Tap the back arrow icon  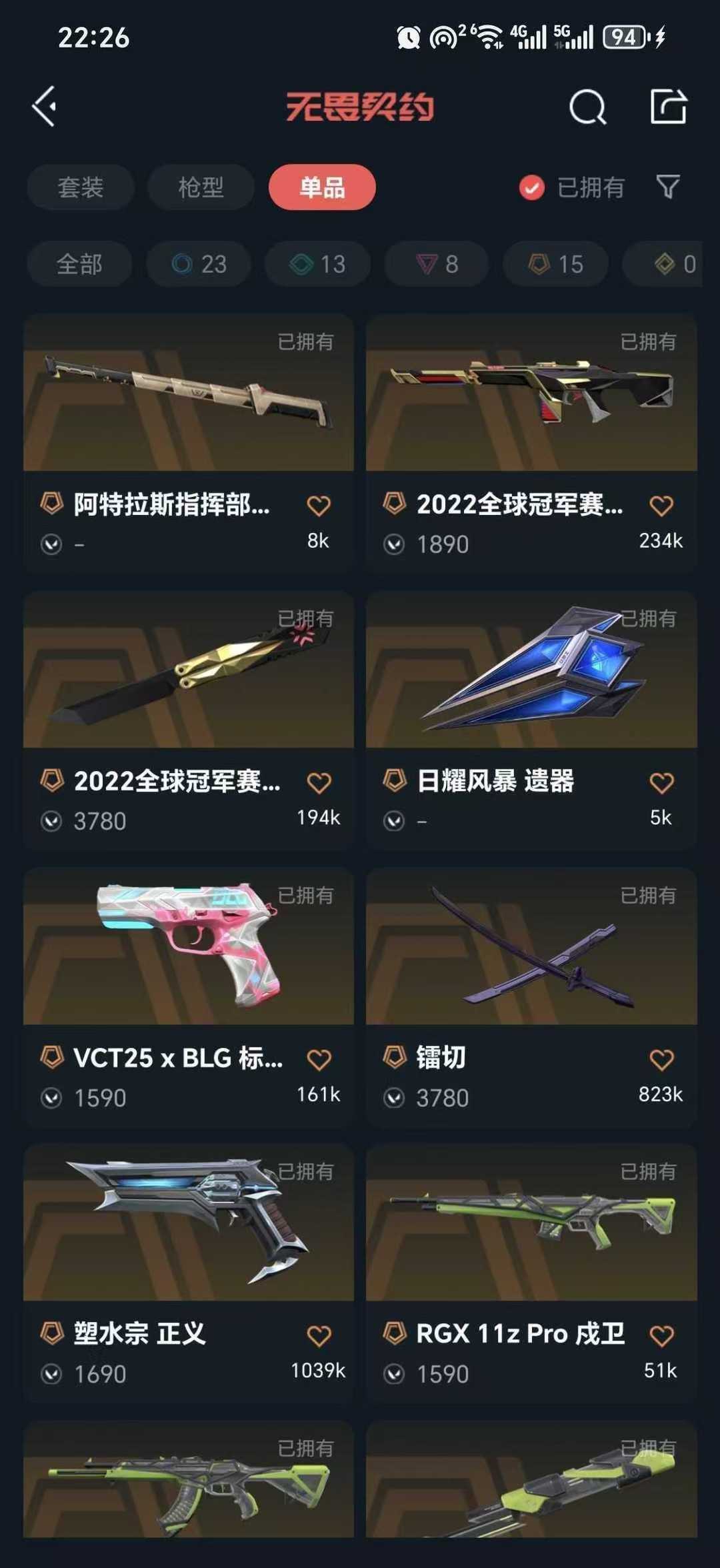click(x=45, y=107)
